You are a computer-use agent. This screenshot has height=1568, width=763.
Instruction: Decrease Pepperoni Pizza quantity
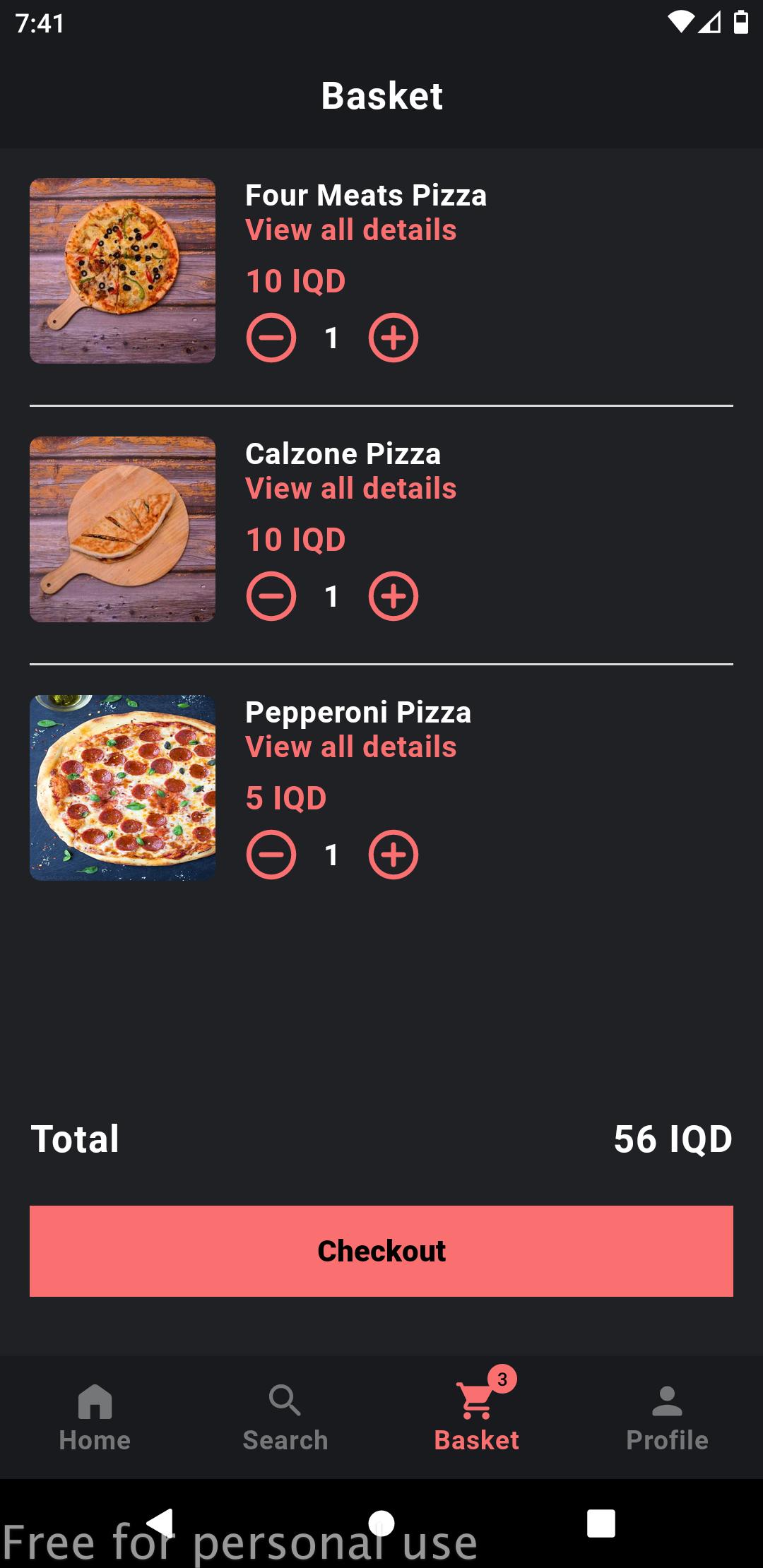click(271, 855)
